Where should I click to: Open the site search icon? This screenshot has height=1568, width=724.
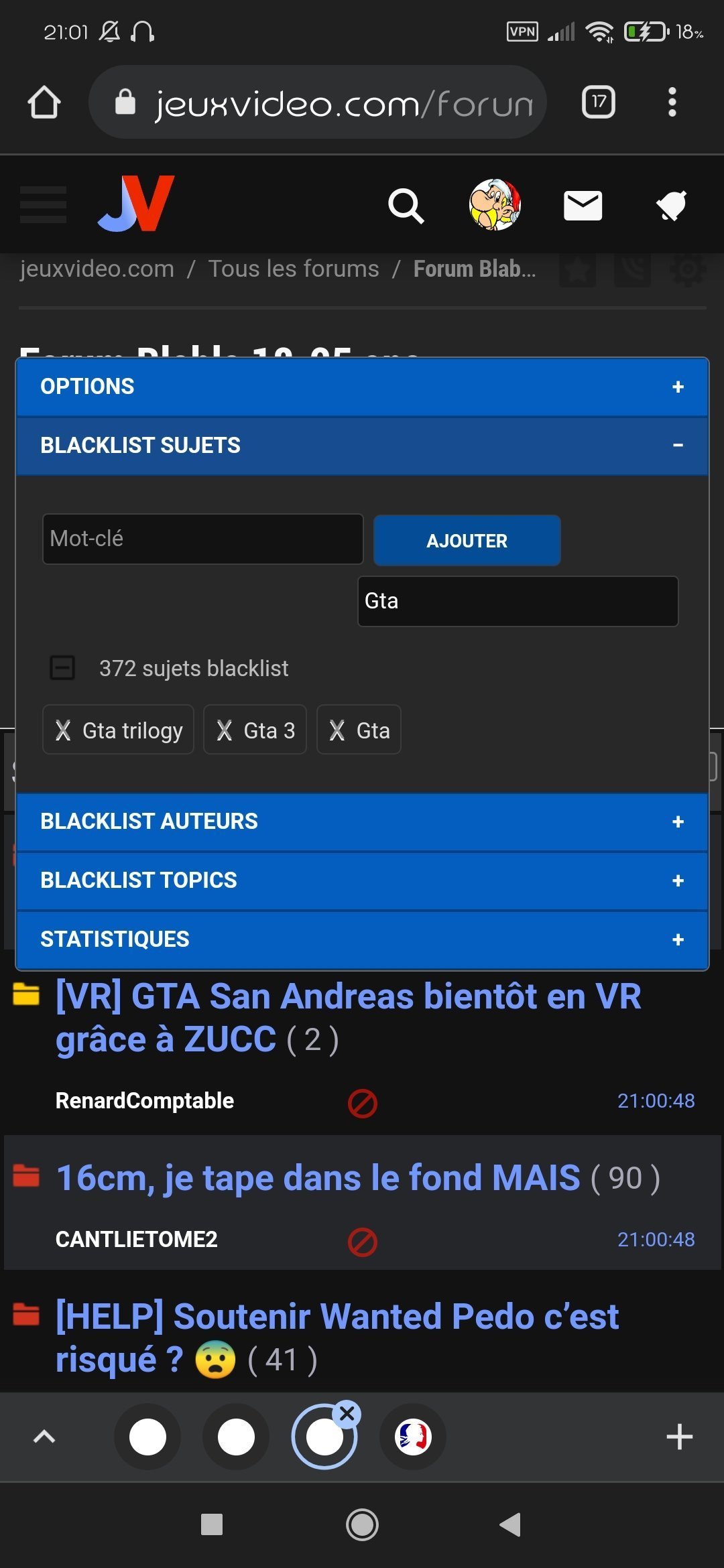406,205
